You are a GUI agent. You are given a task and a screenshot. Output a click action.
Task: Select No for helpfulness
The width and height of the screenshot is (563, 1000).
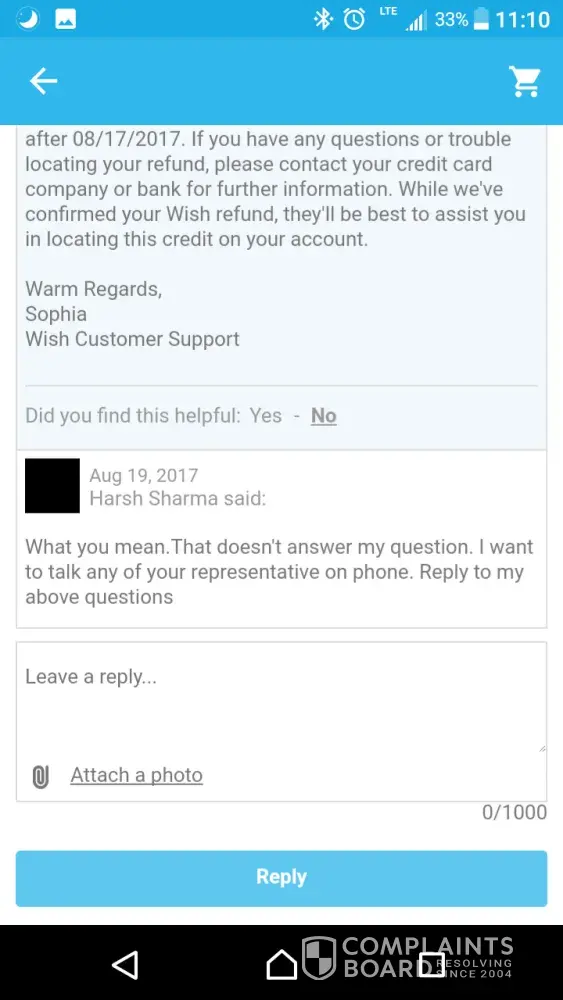[x=324, y=416]
